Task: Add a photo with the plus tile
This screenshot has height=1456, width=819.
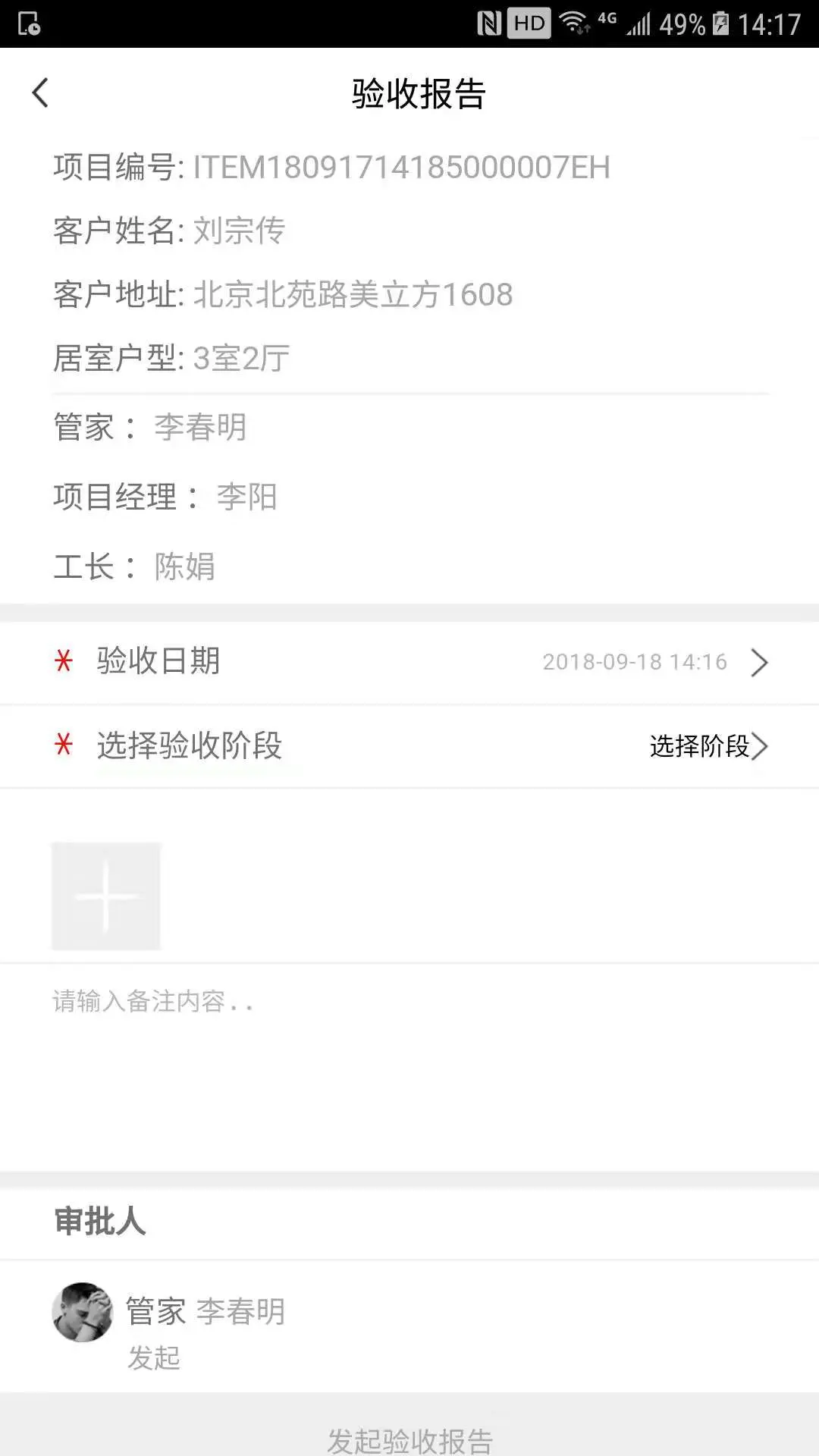Action: [x=106, y=896]
